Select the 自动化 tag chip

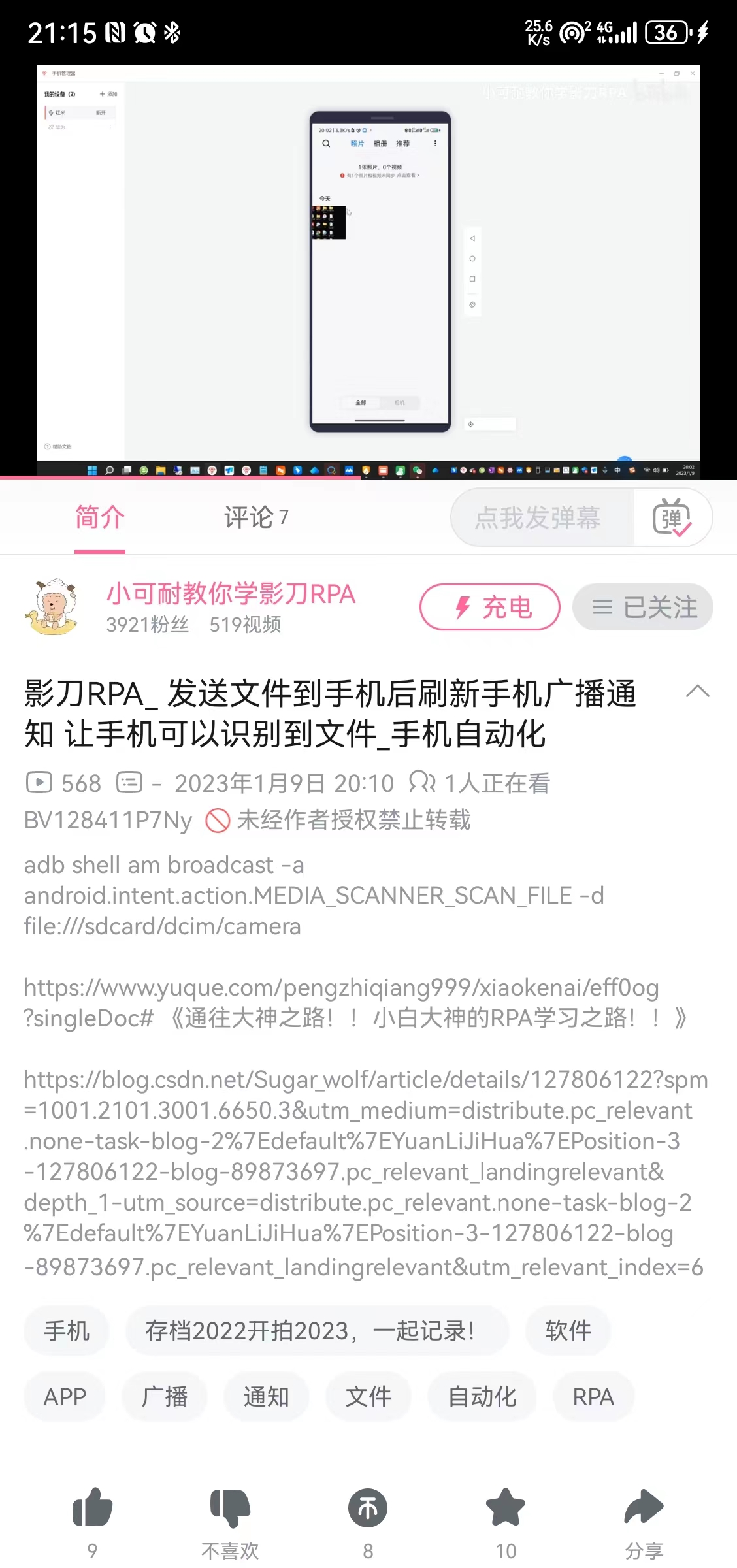pyautogui.click(x=482, y=1397)
